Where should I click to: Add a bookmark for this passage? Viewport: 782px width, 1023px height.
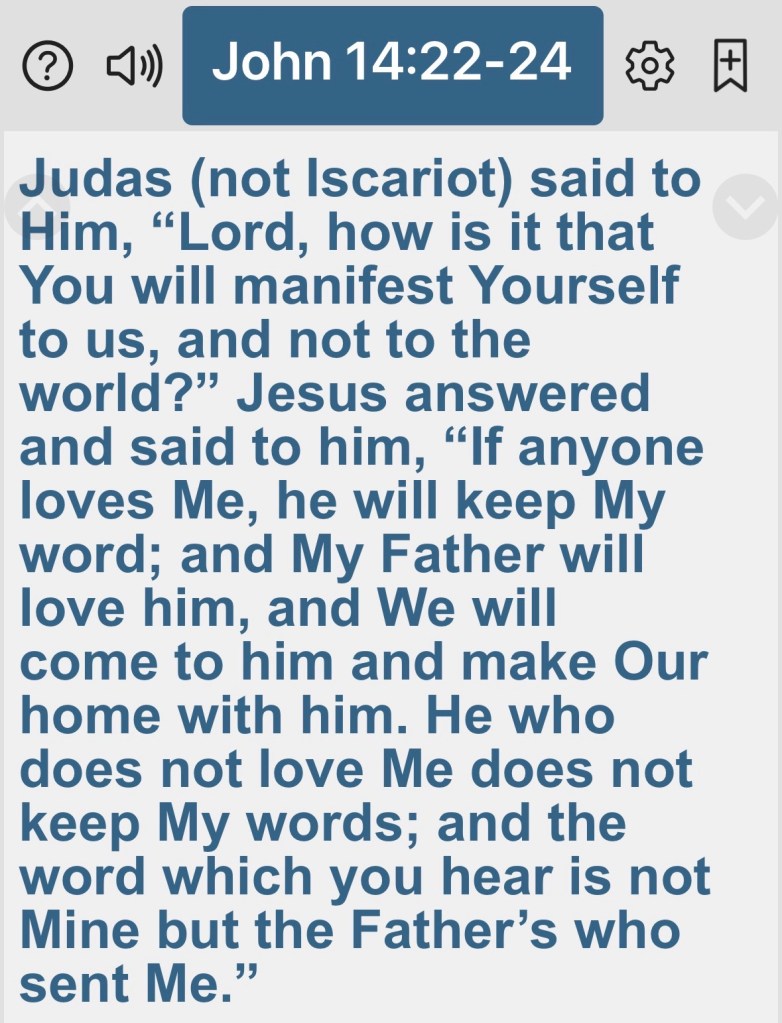[x=731, y=66]
